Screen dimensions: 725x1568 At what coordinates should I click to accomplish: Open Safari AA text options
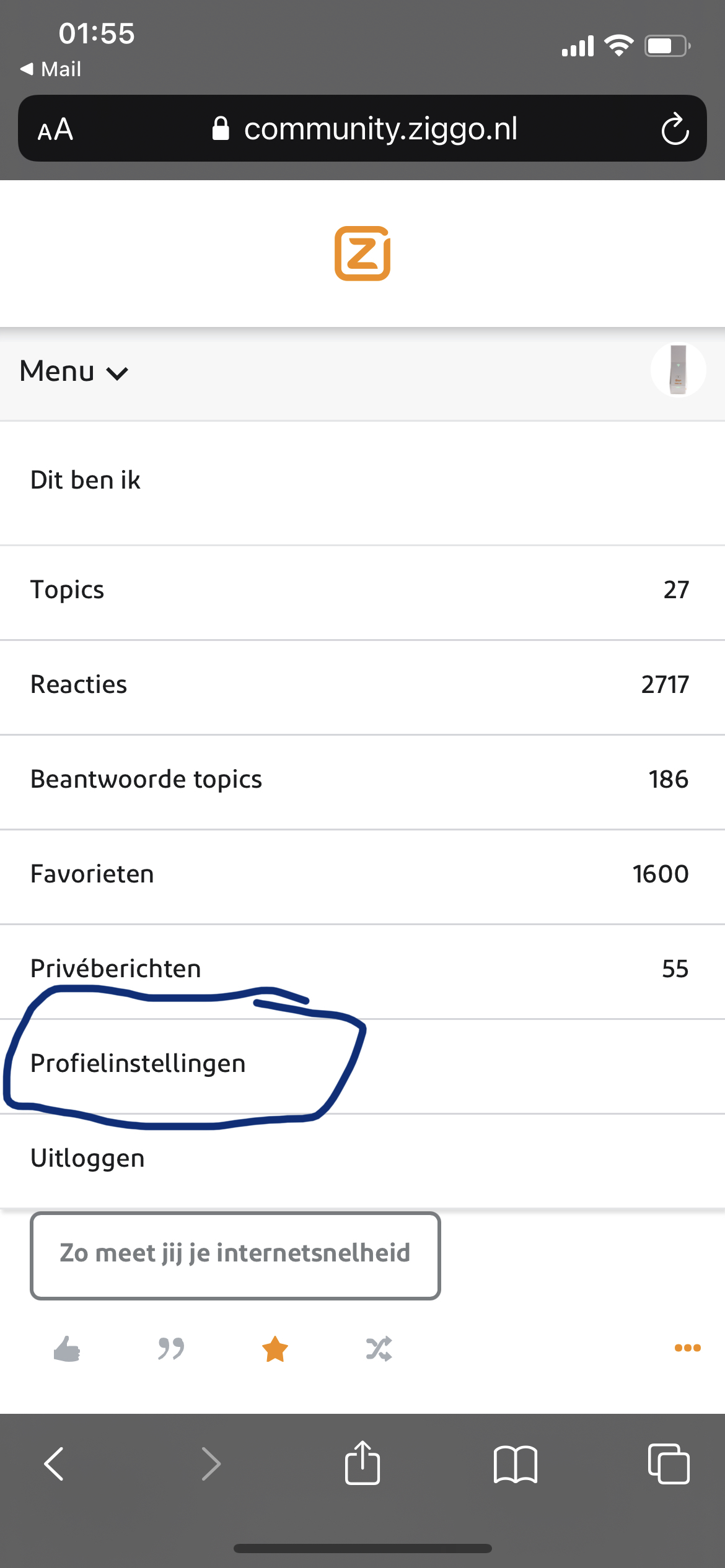[x=55, y=129]
